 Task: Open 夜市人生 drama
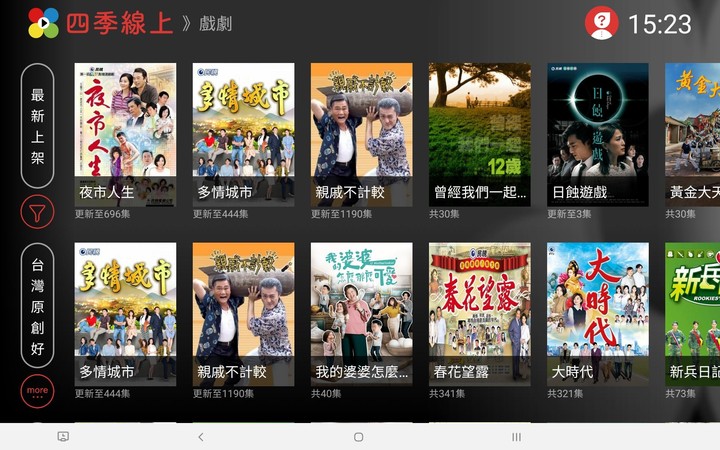click(x=125, y=135)
